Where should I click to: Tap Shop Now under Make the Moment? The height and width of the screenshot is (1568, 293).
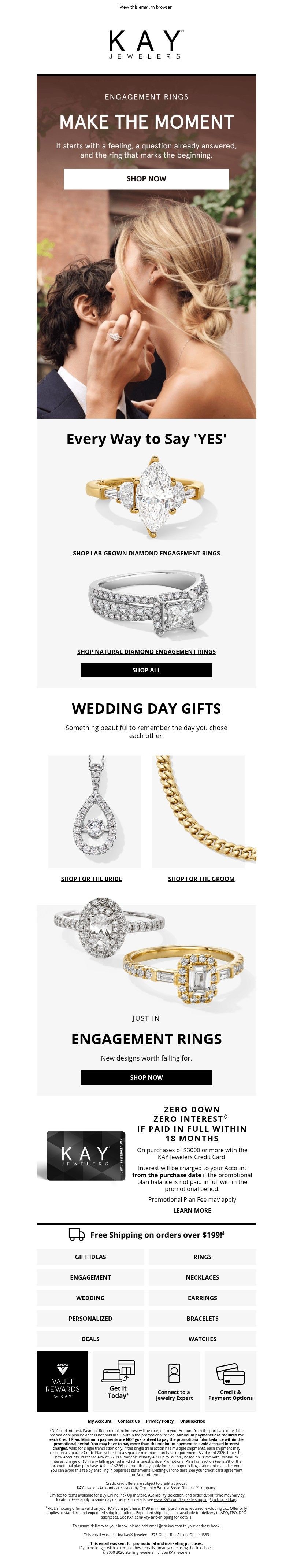click(146, 179)
